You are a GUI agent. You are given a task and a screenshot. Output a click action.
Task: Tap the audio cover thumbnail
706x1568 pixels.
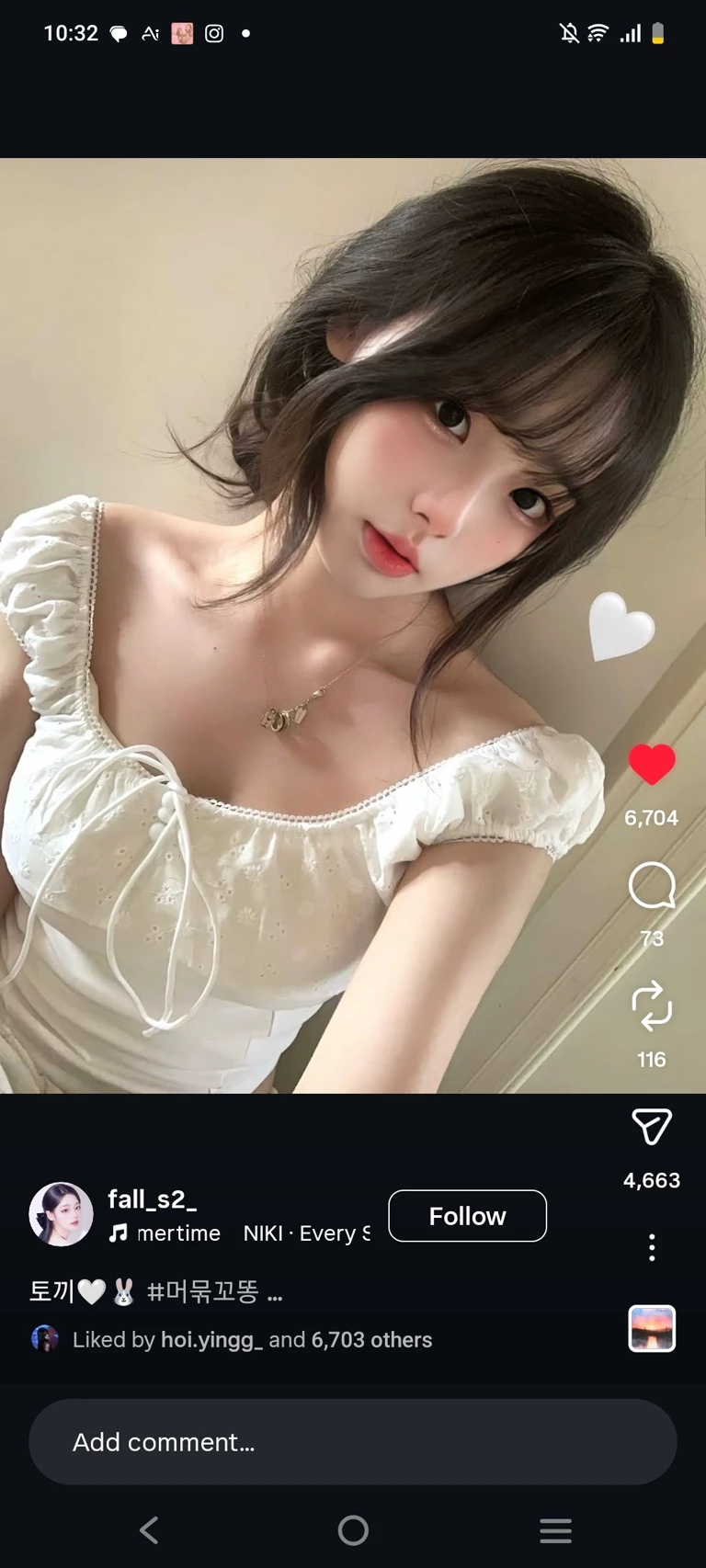[652, 1328]
